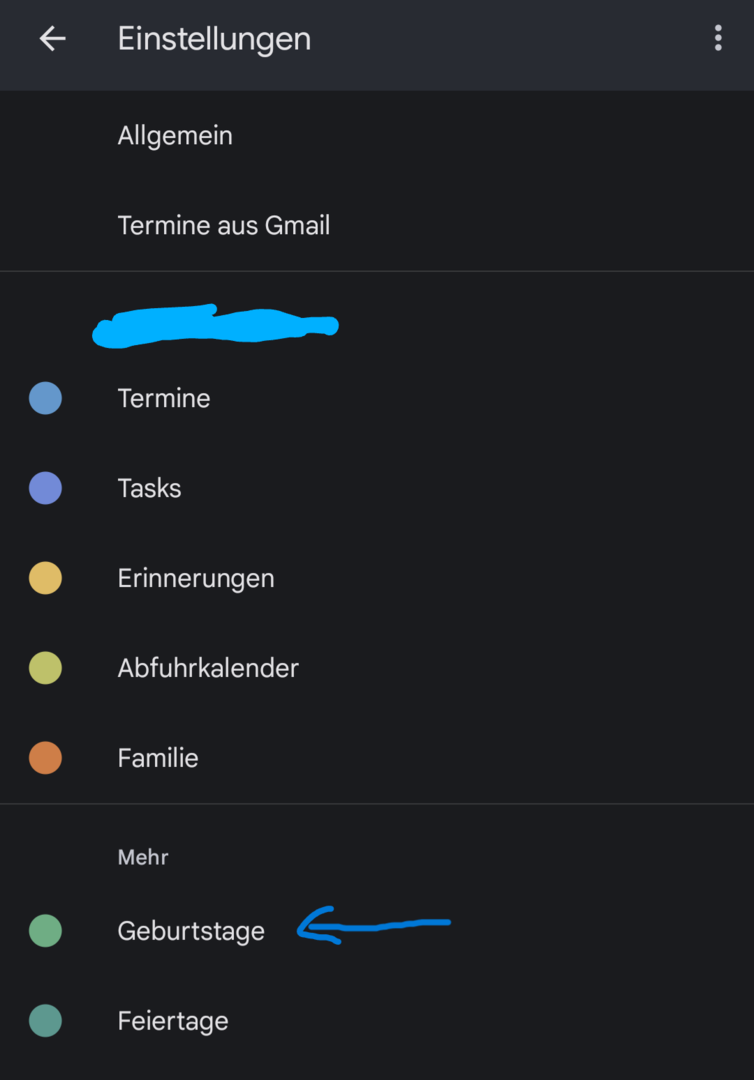754x1080 pixels.
Task: Tap the Feiertage calendar row
Action: 173,1022
